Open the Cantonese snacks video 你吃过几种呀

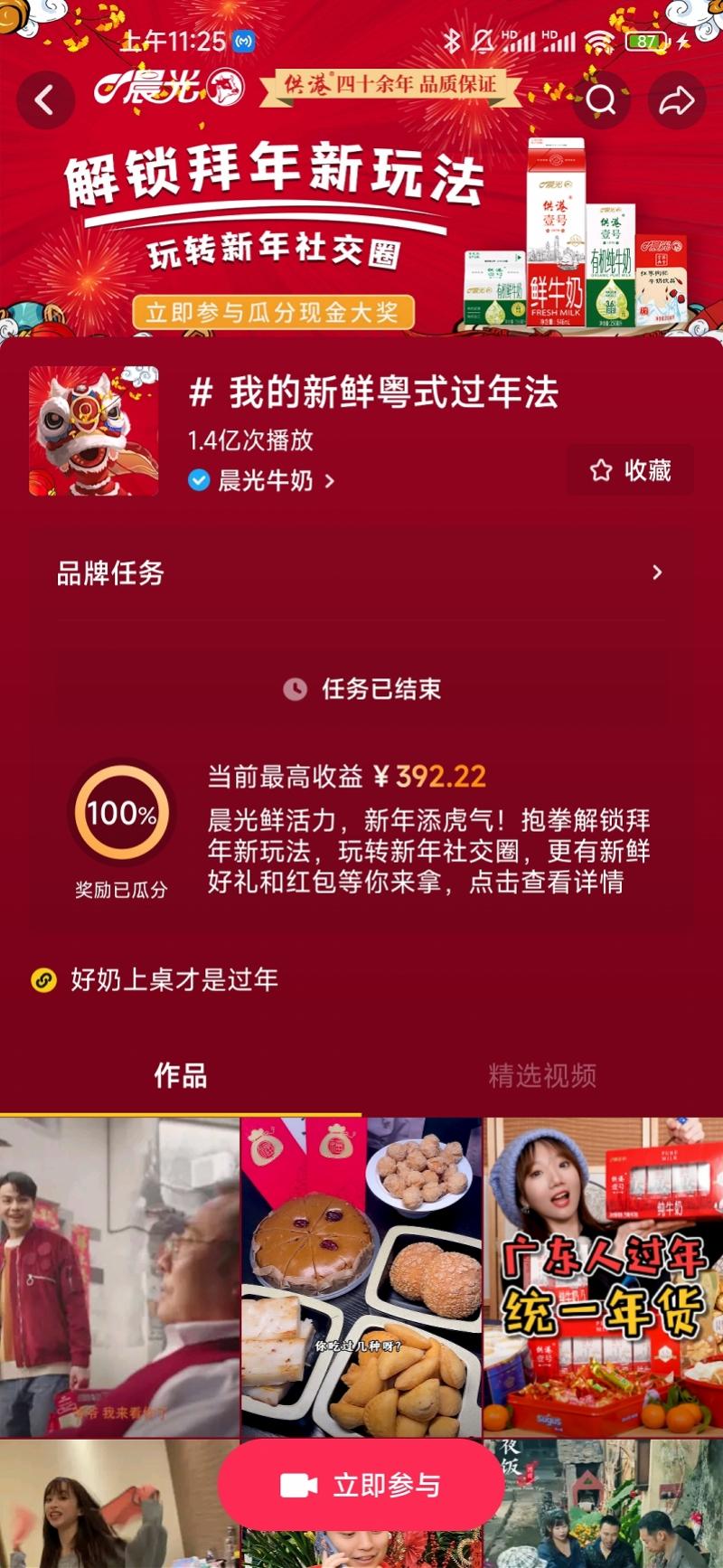[361, 1277]
